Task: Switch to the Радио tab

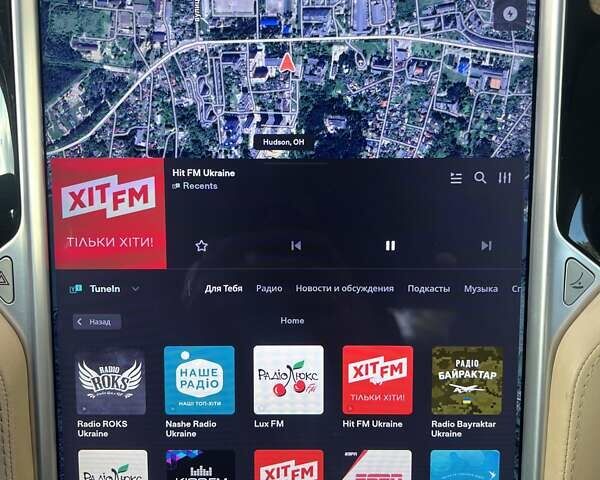Action: click(x=269, y=289)
